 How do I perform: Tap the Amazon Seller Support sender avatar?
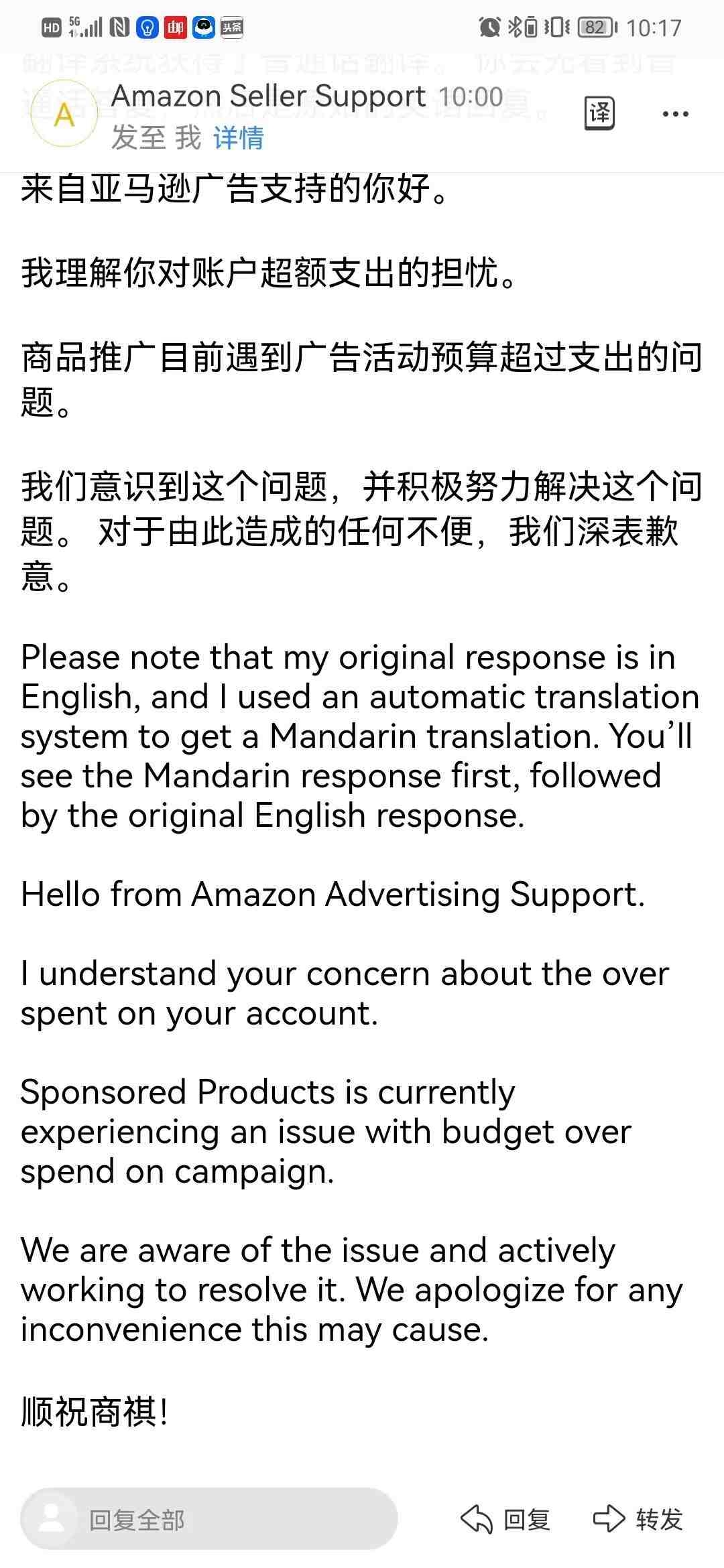pos(64,114)
